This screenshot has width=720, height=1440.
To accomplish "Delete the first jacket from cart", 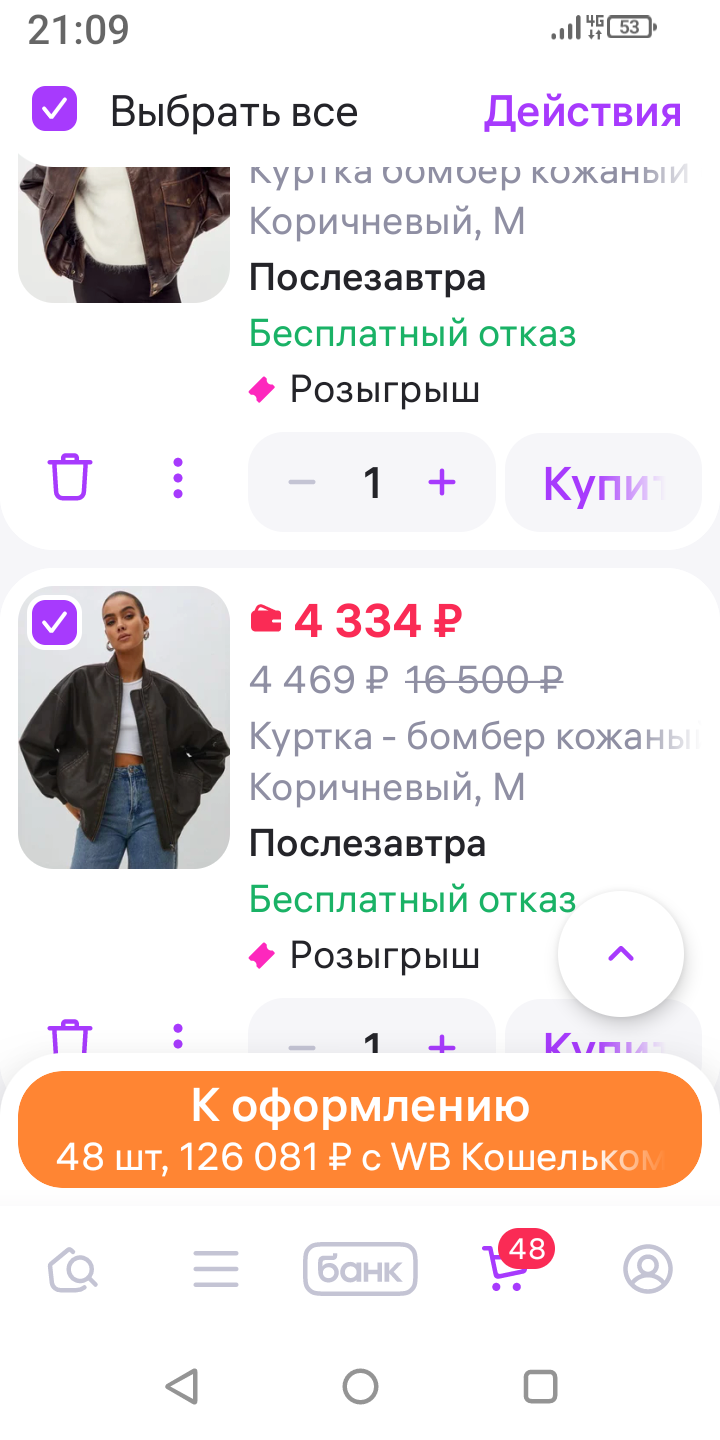I will (x=70, y=478).
